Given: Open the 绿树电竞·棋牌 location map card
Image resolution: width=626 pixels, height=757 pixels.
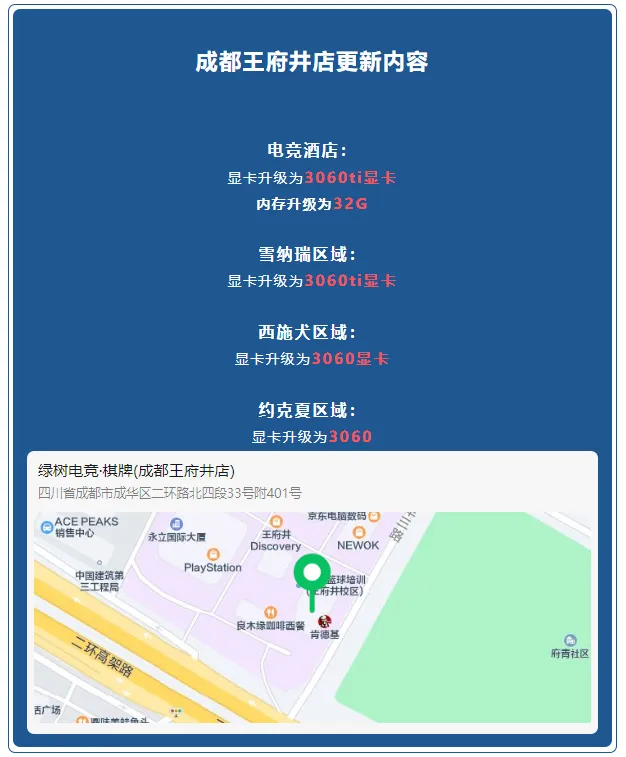Looking at the screenshot, I should point(136,471).
